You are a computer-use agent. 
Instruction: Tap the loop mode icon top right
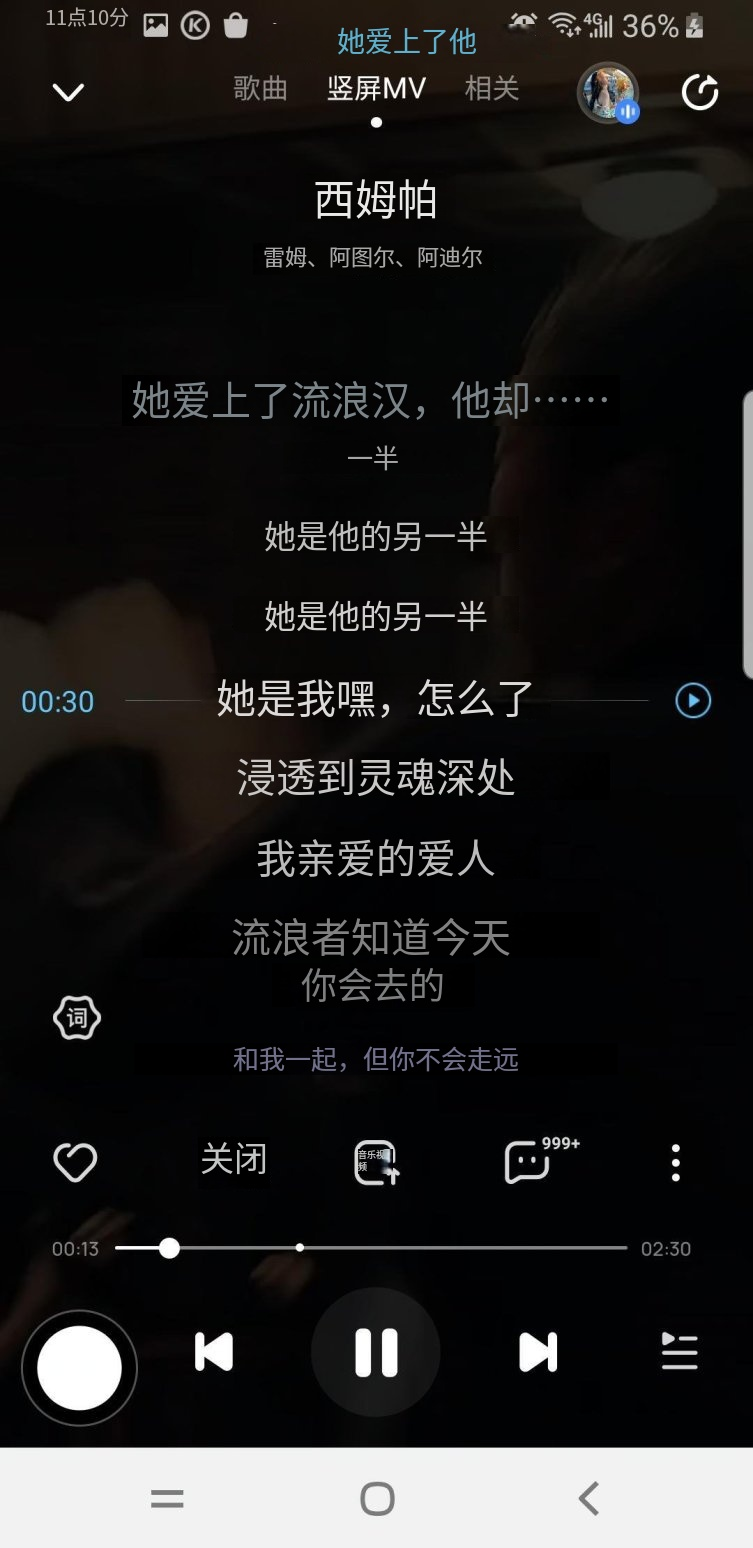[x=700, y=89]
